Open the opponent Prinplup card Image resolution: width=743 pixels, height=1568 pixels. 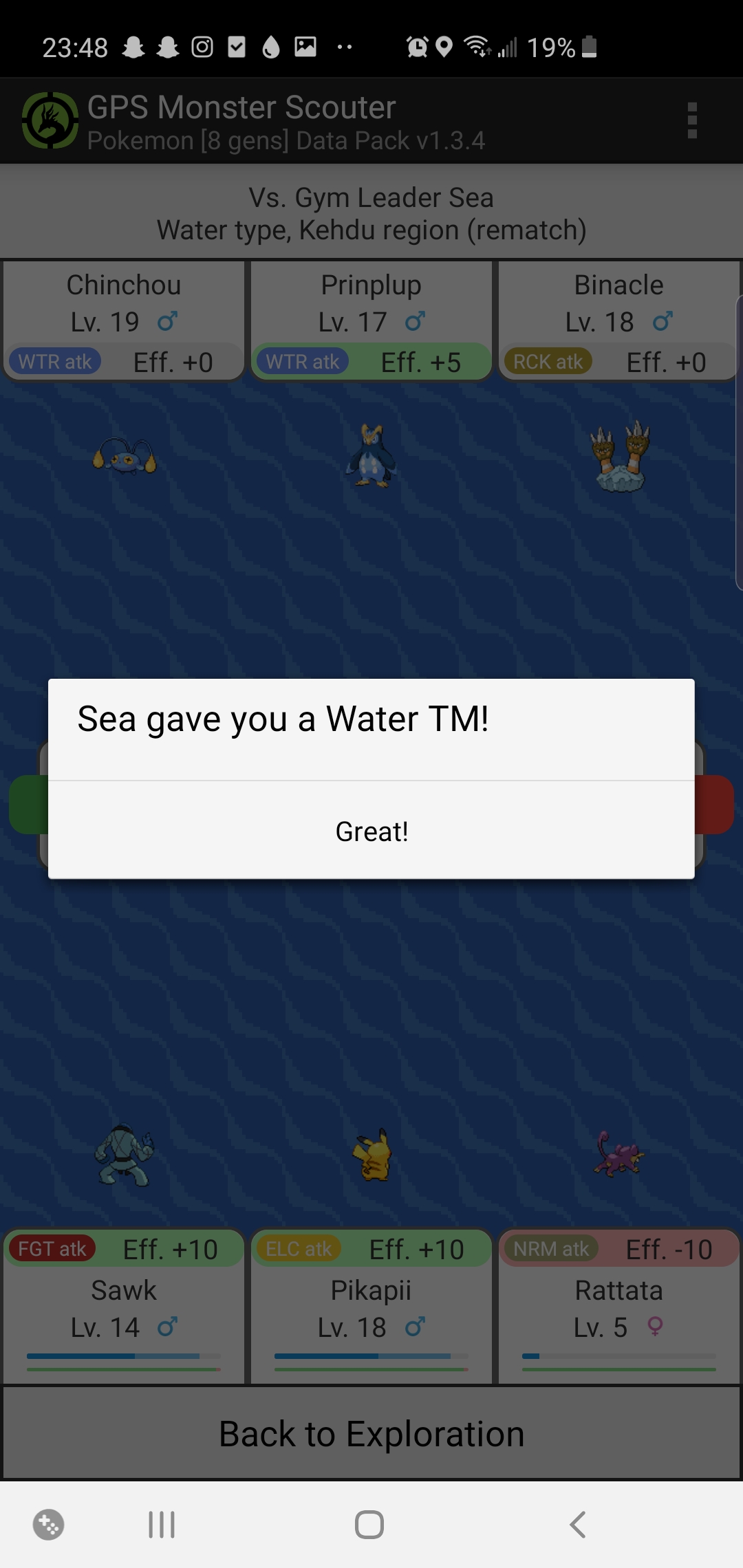pos(371,320)
